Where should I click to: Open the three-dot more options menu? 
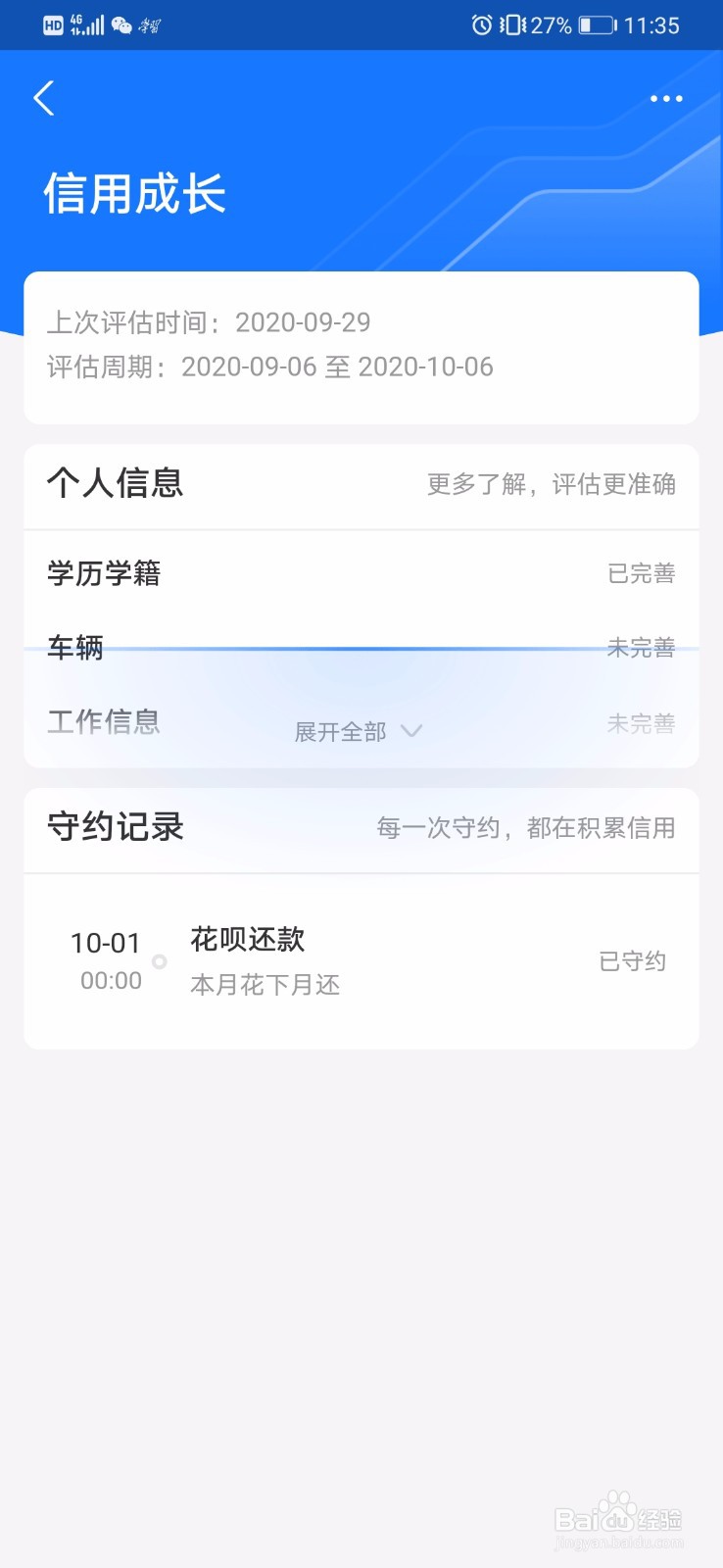(666, 98)
